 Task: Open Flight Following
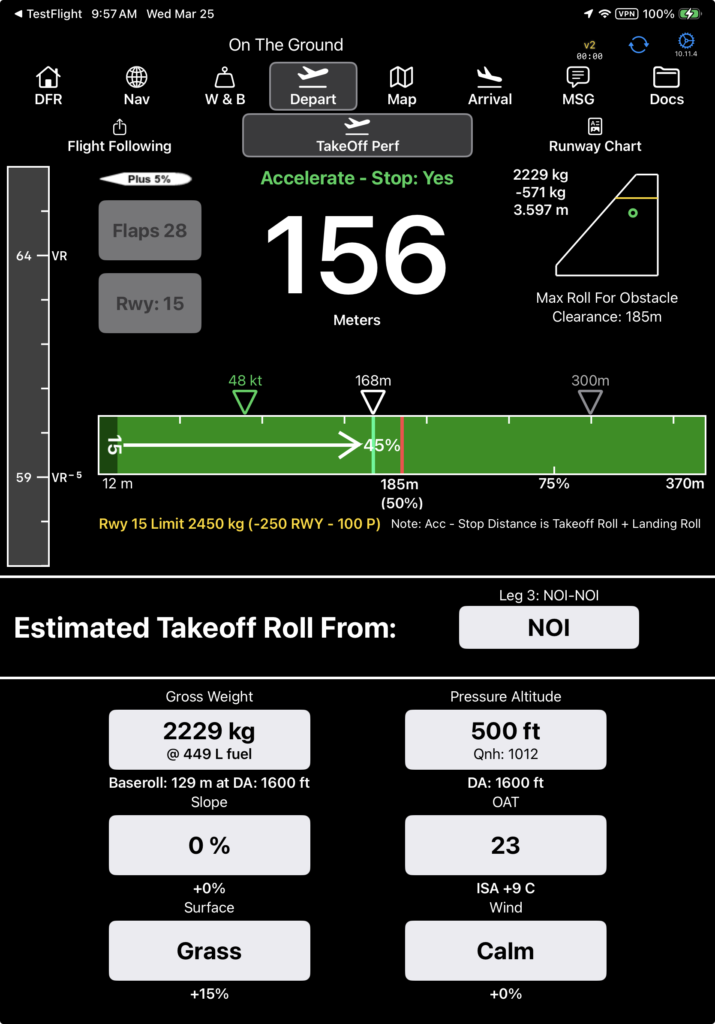click(x=119, y=136)
